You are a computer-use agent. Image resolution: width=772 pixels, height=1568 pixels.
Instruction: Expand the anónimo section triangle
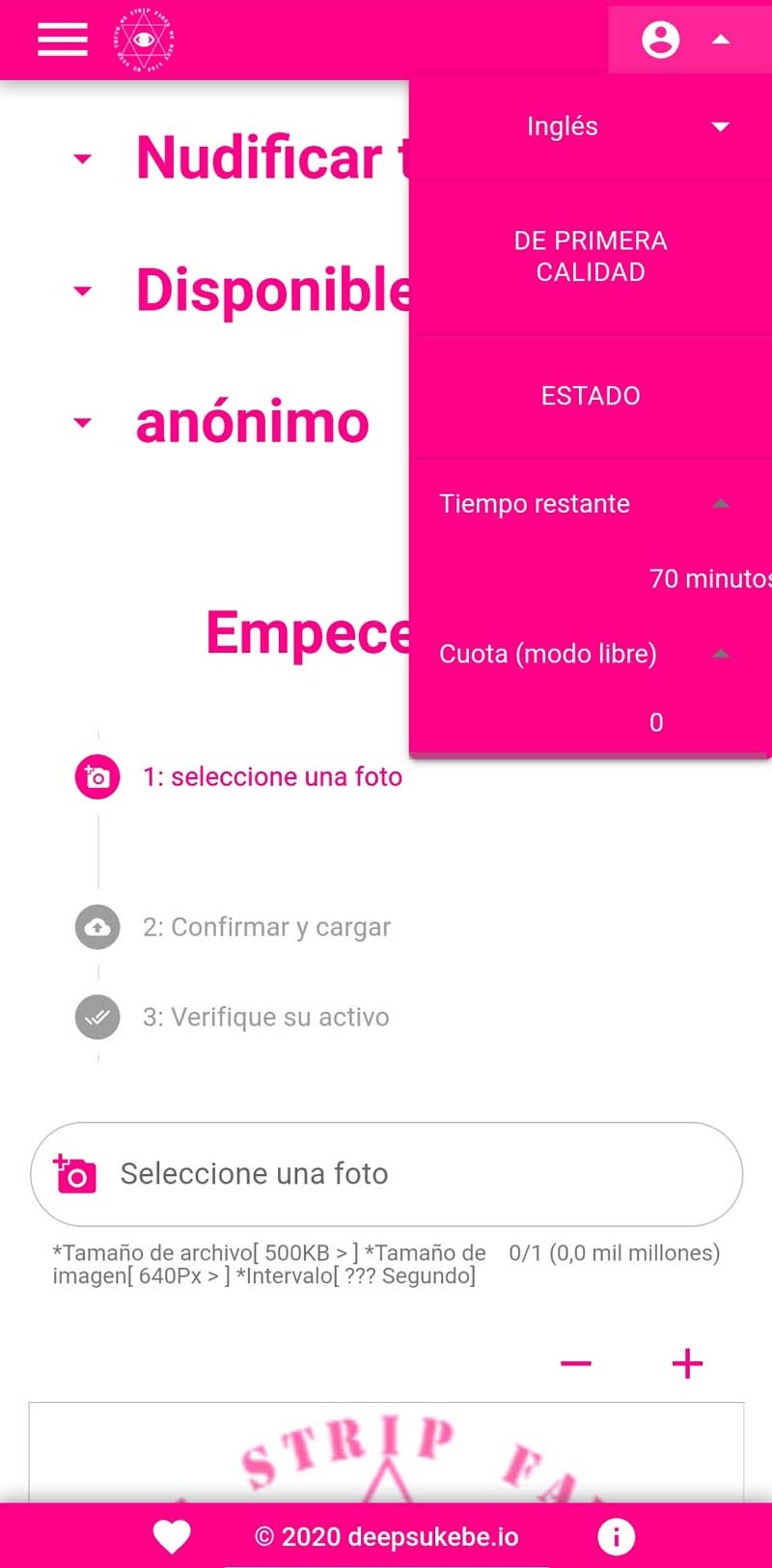(x=83, y=422)
